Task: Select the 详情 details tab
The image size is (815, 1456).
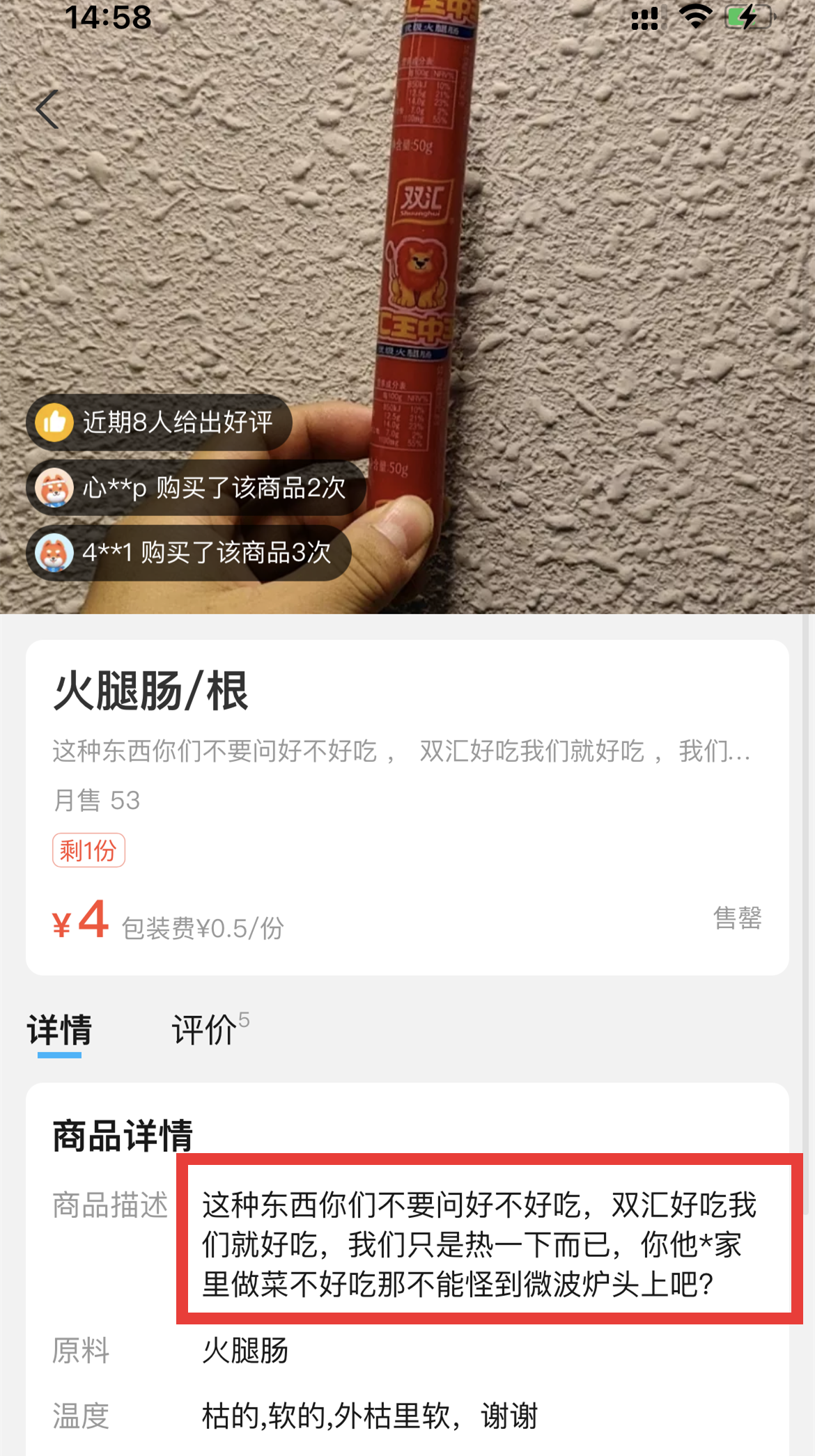Action: (60, 1030)
